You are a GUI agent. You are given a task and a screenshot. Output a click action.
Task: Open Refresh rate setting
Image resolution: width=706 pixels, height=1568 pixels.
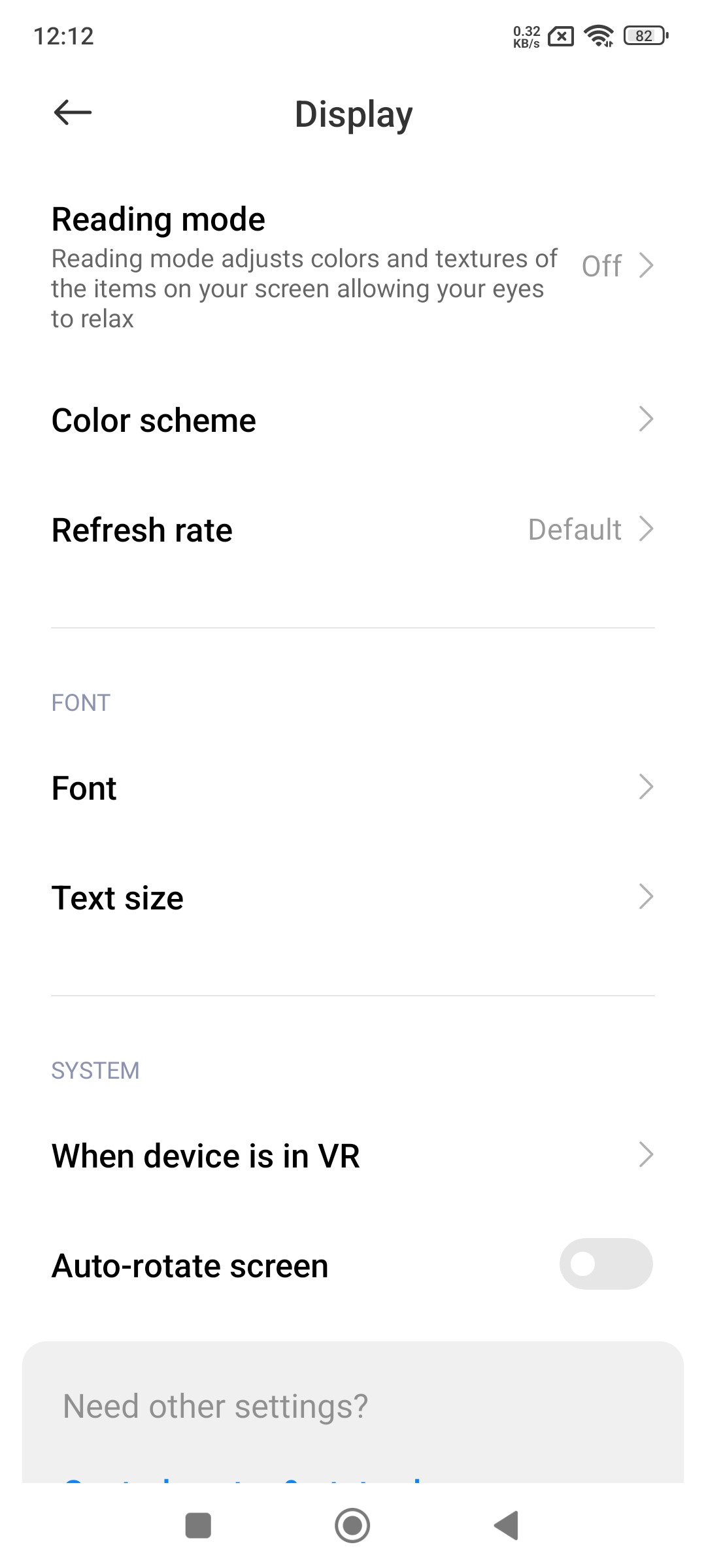click(x=353, y=529)
